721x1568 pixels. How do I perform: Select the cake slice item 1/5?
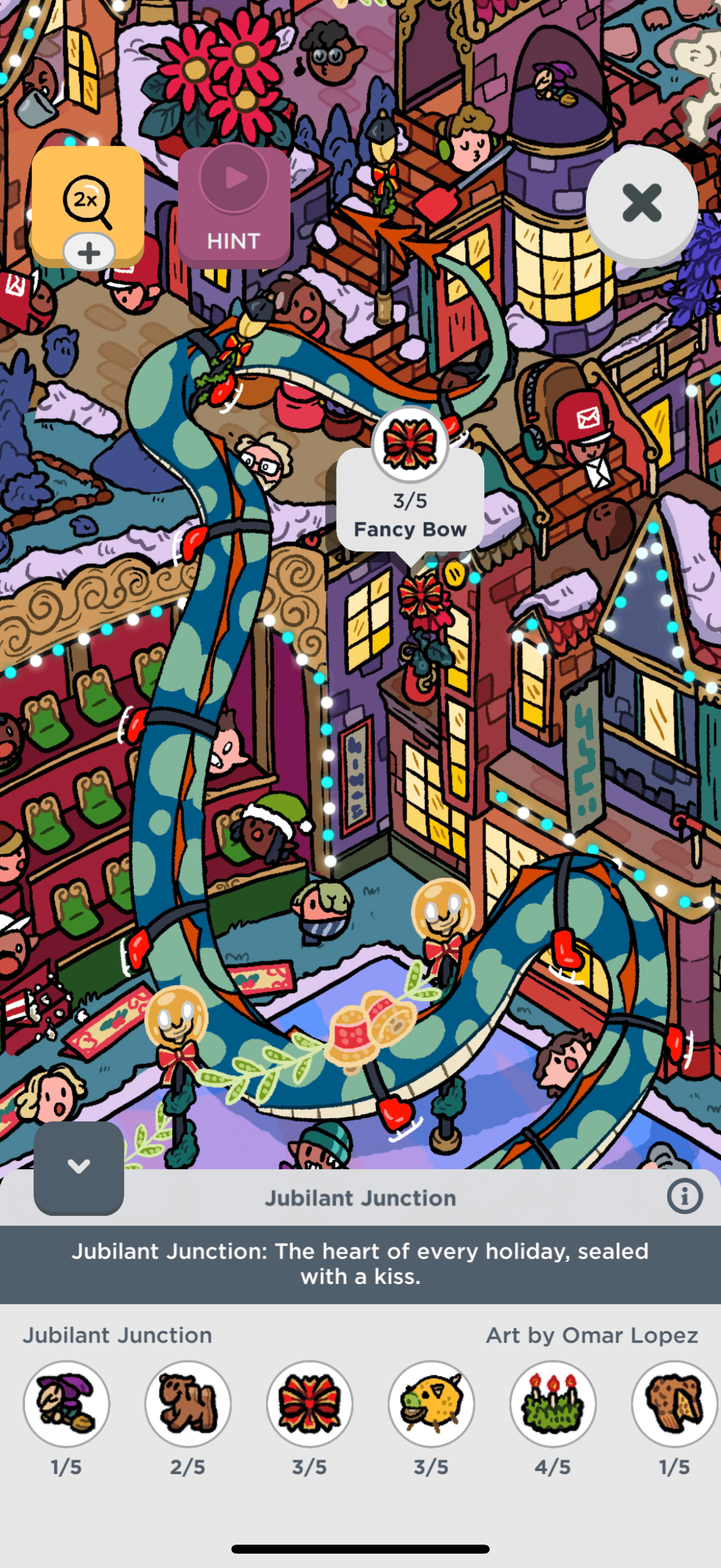674,1403
